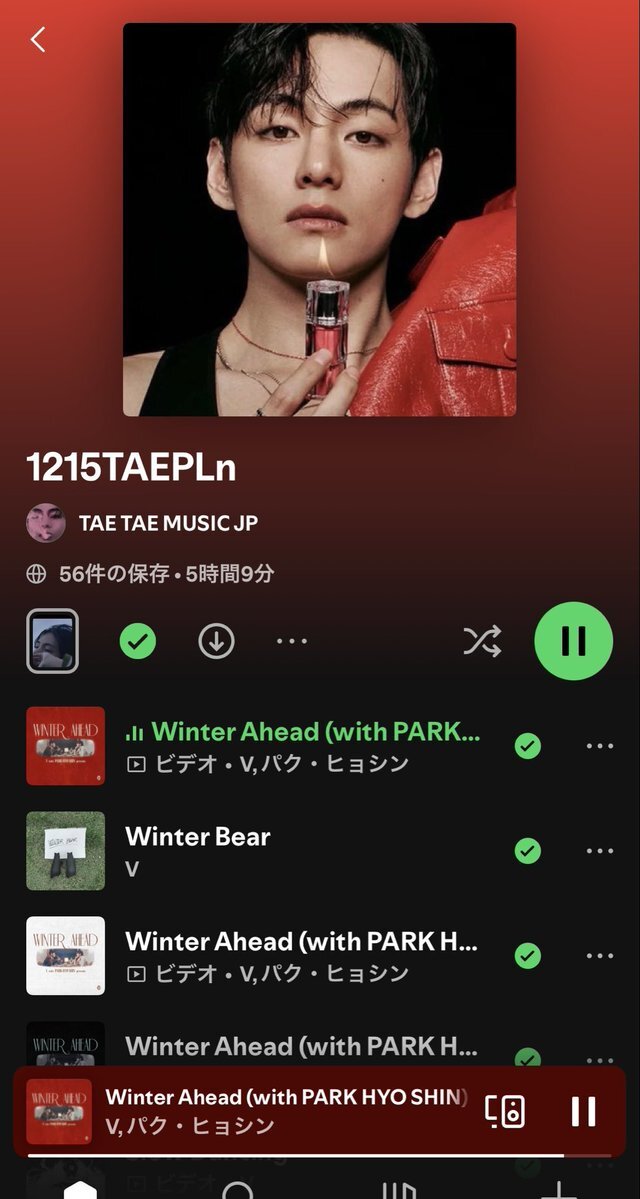Choose a playback device in the mini player
Viewport: 640px width, 1199px height.
click(505, 1111)
